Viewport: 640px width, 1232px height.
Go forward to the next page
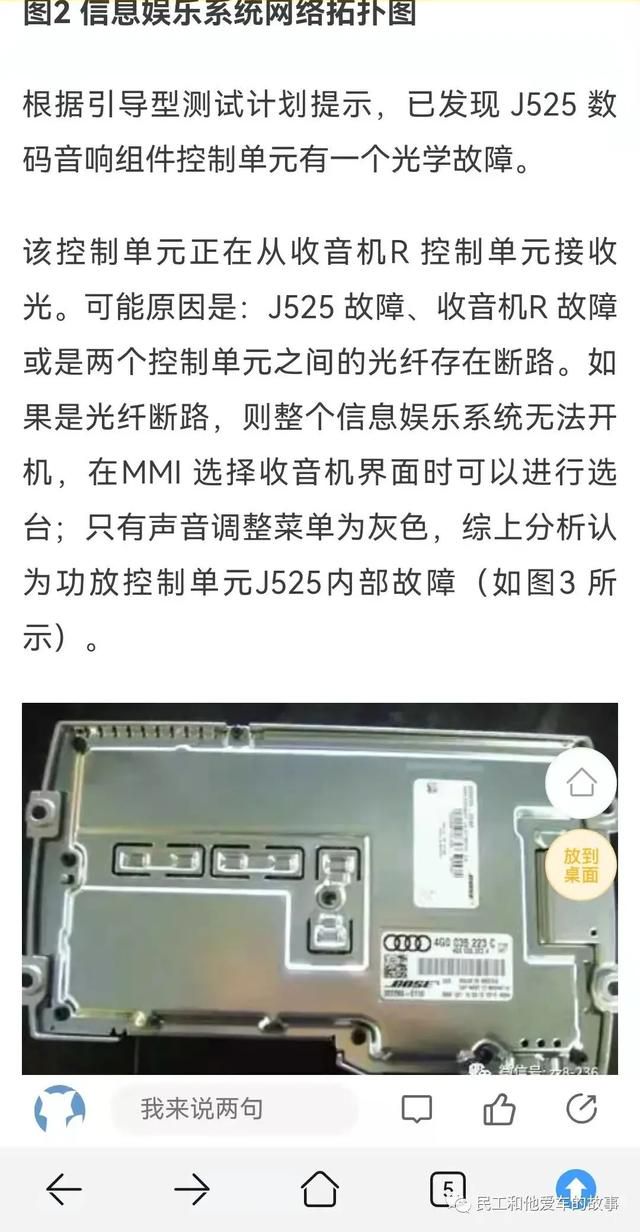(x=191, y=1188)
